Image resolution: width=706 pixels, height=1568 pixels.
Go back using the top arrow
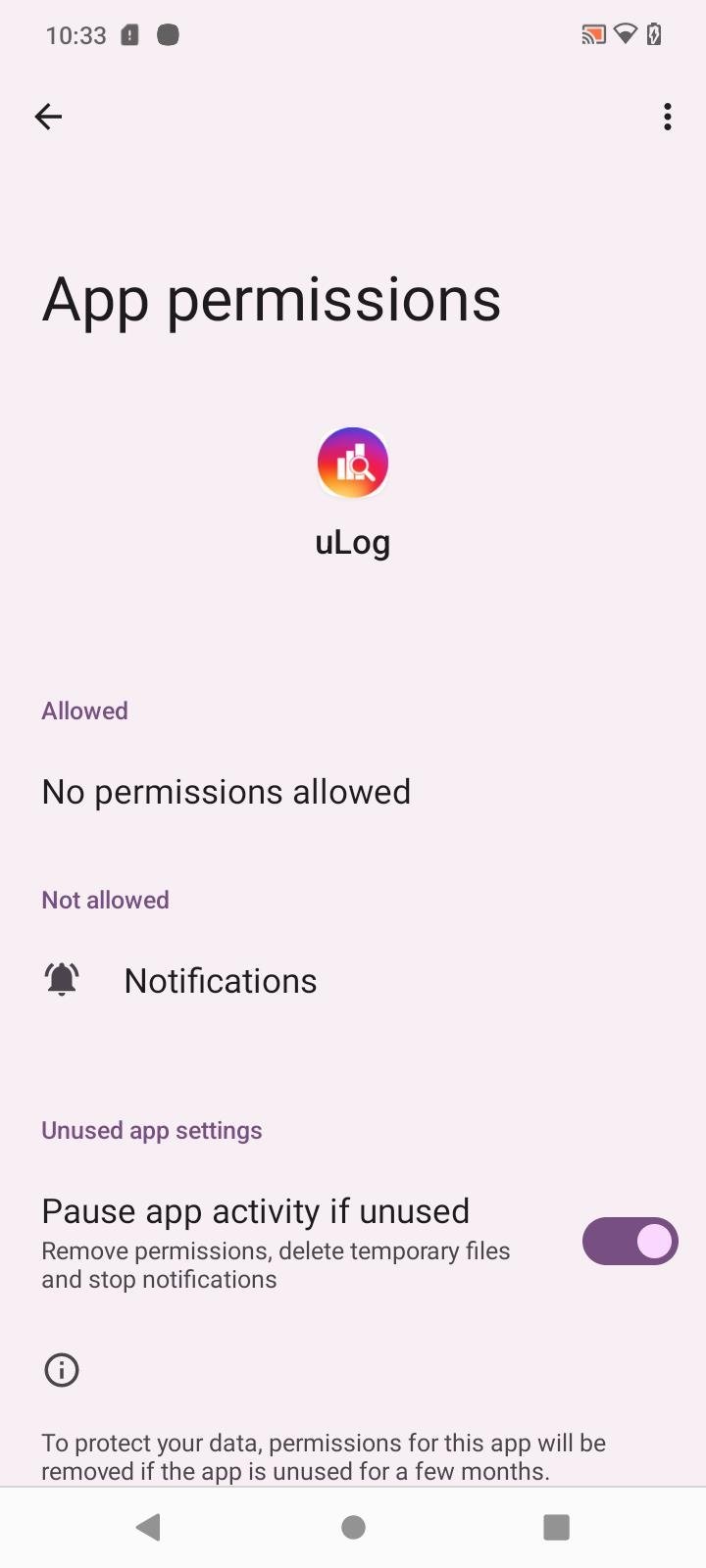coord(48,117)
